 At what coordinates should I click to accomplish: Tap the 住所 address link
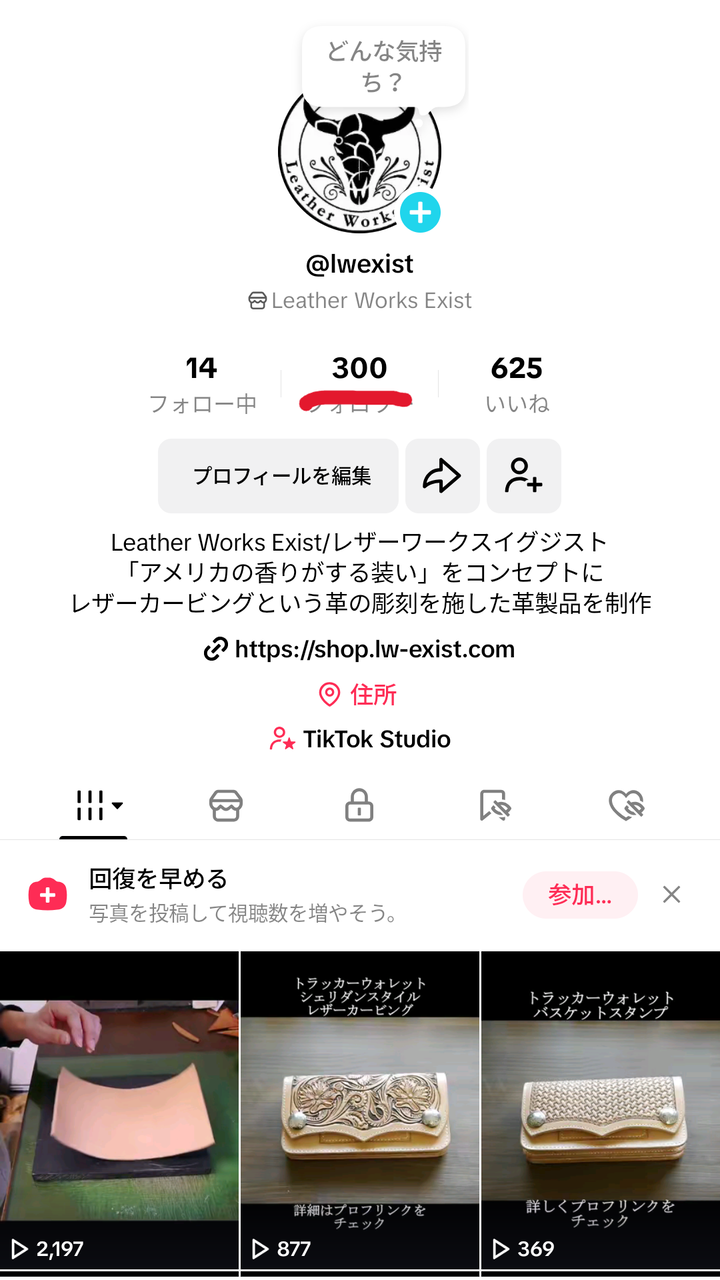tap(359, 695)
